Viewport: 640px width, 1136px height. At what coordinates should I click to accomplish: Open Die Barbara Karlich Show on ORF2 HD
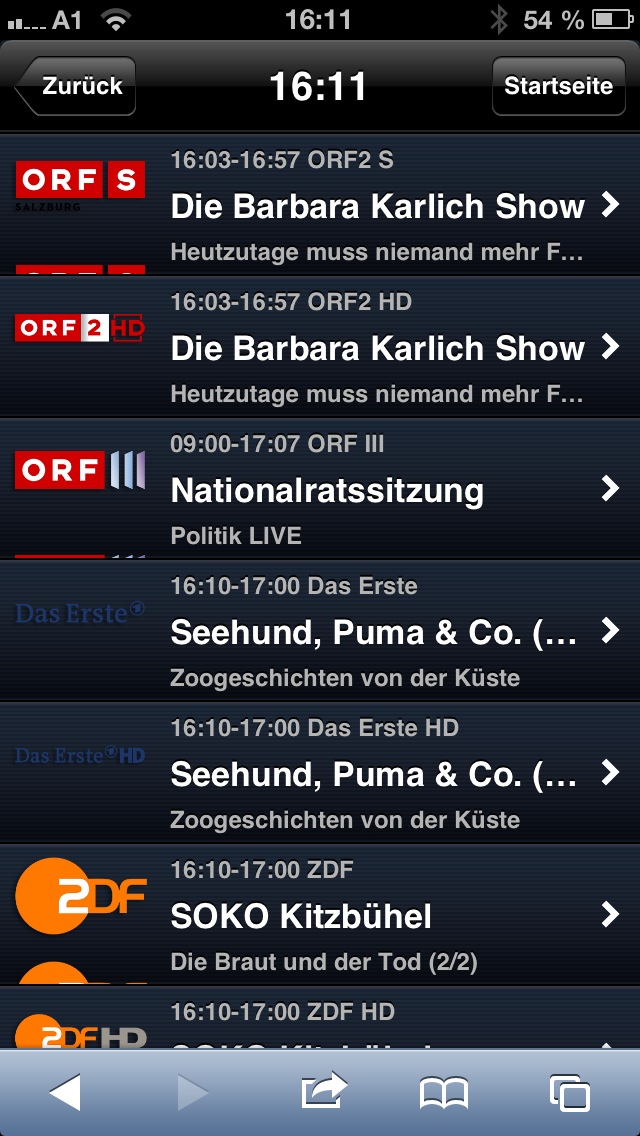pos(378,348)
